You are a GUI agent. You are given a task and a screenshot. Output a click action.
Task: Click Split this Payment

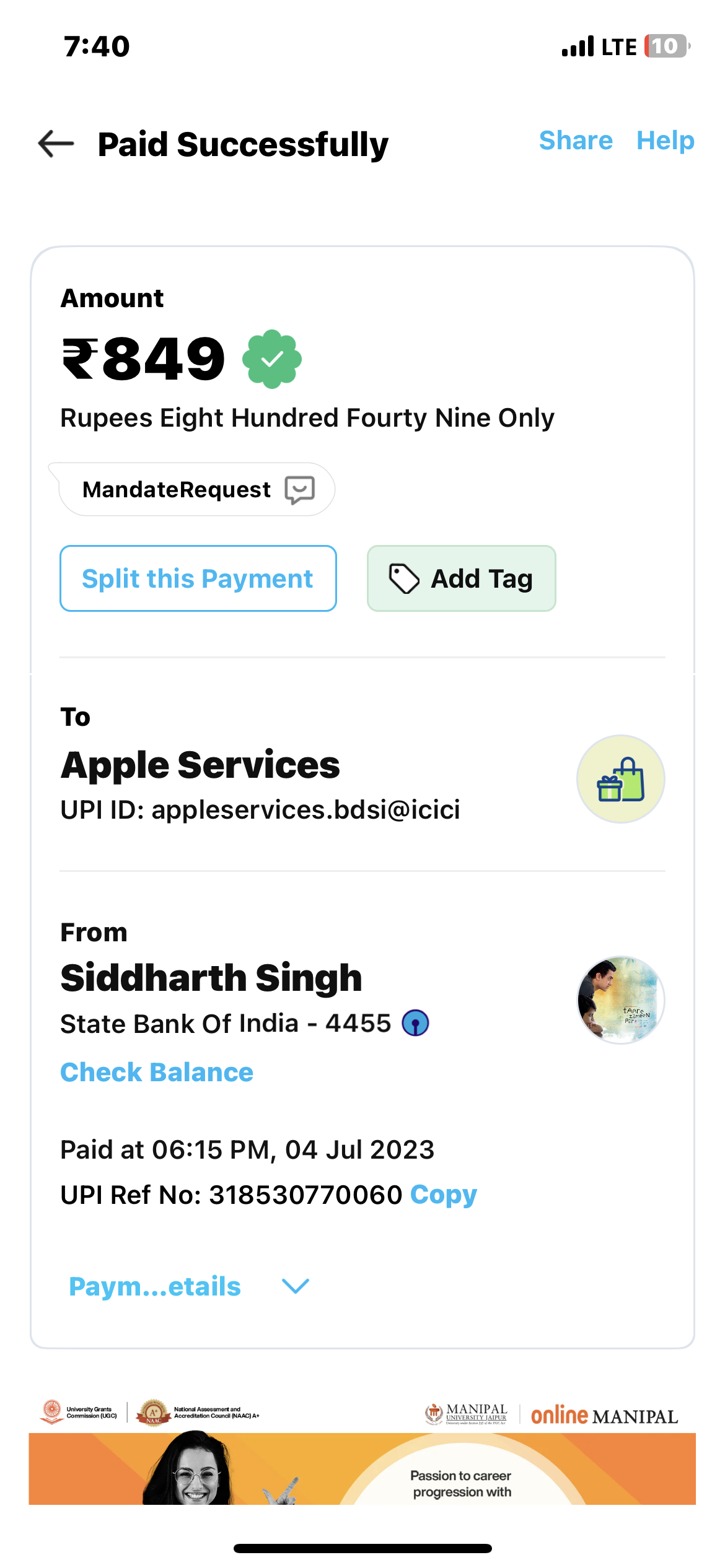click(x=197, y=578)
